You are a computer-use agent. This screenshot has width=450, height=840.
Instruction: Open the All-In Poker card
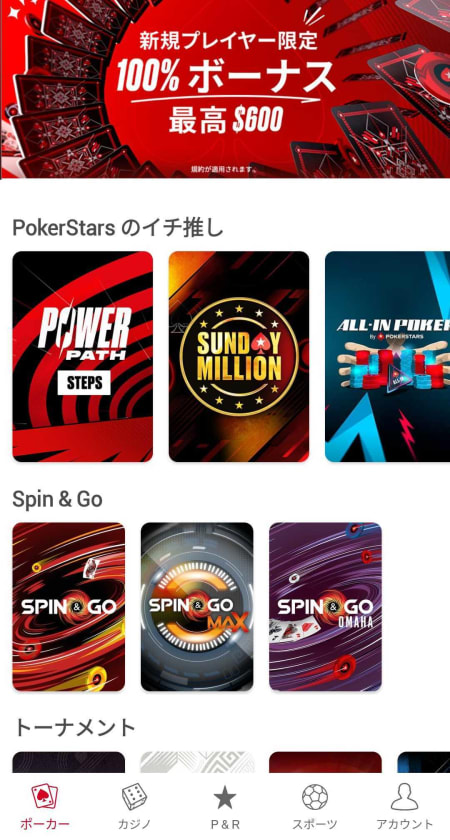[x=387, y=356]
